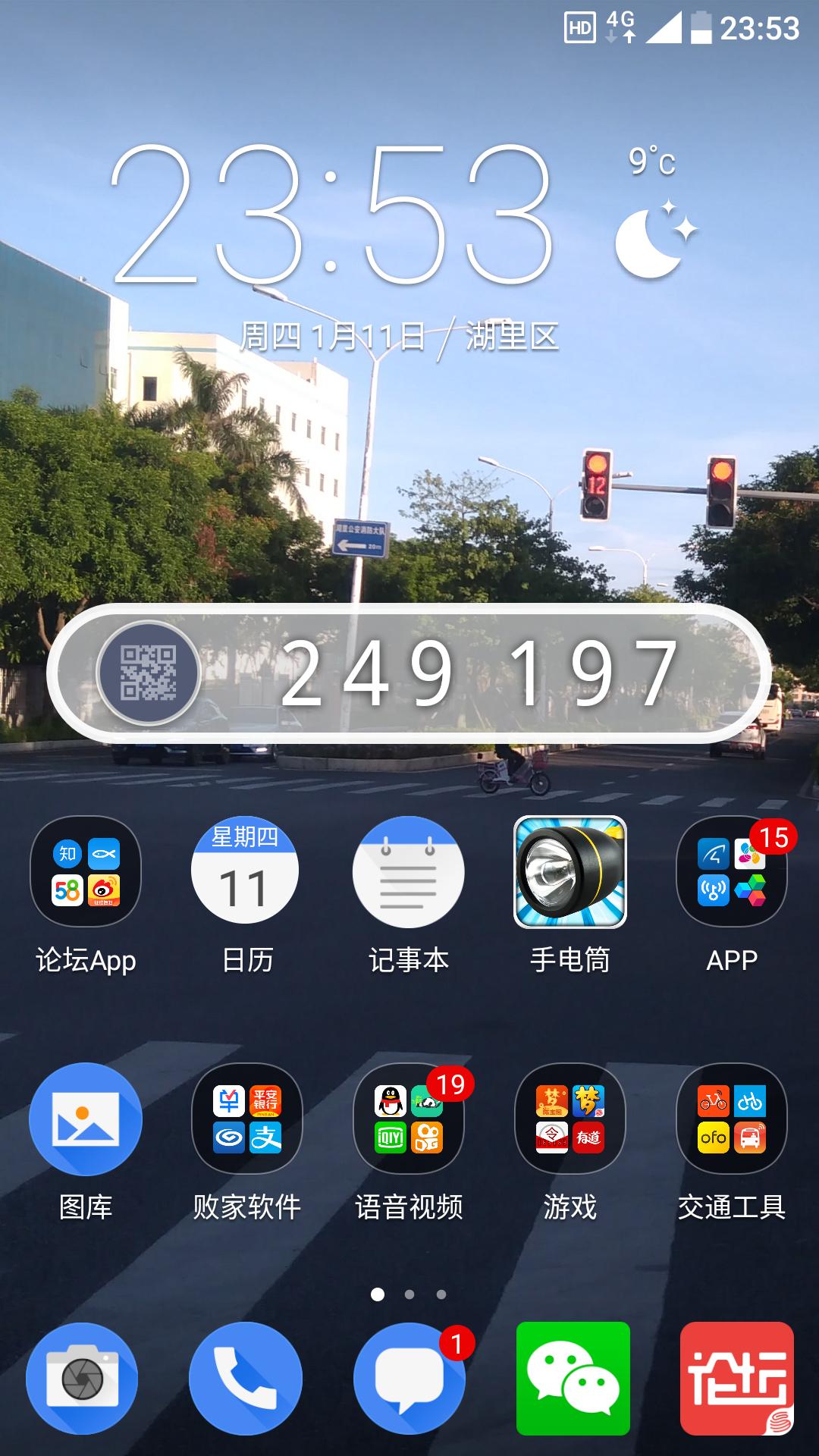819x1456 pixels.
Task: Open the 图库 gallery
Action: click(x=86, y=1119)
